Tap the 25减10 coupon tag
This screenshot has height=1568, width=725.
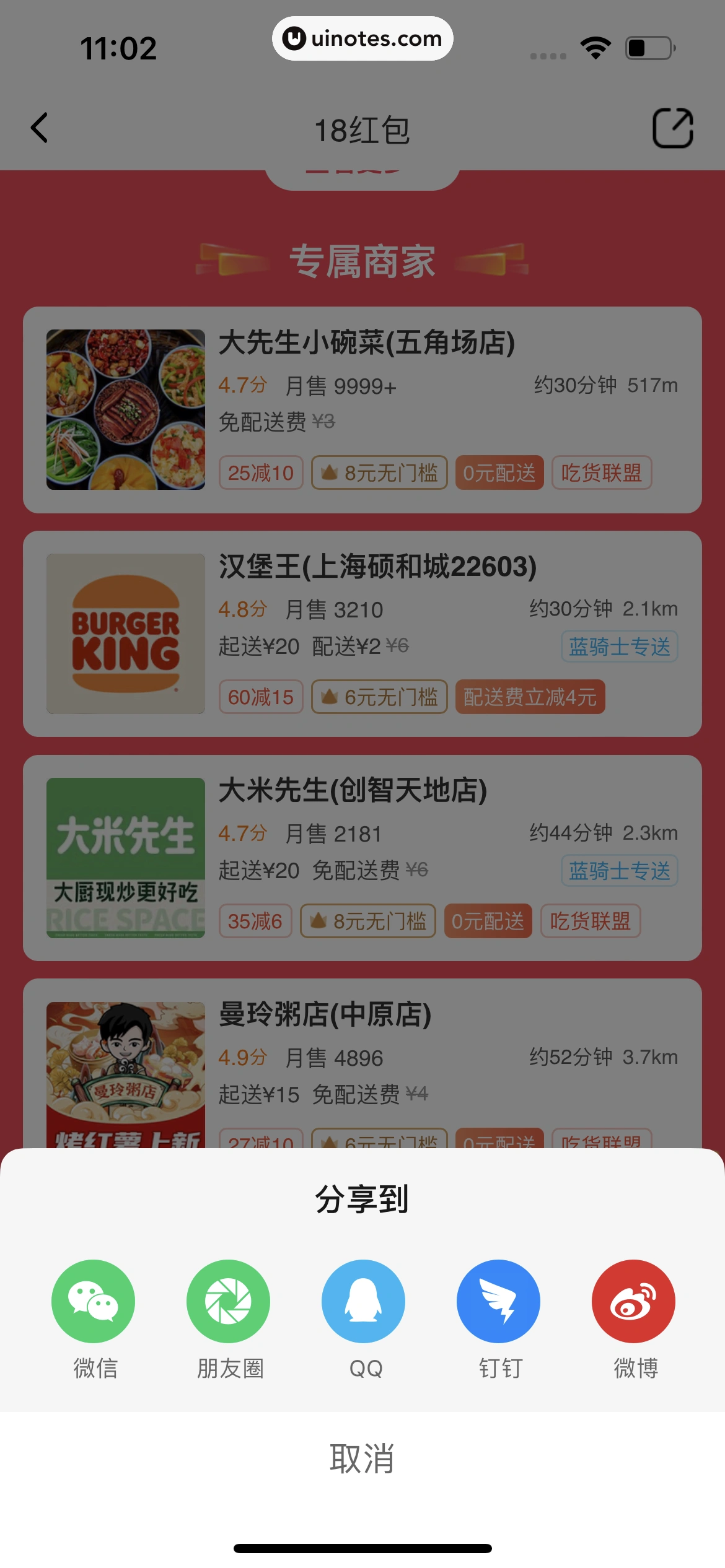(260, 473)
